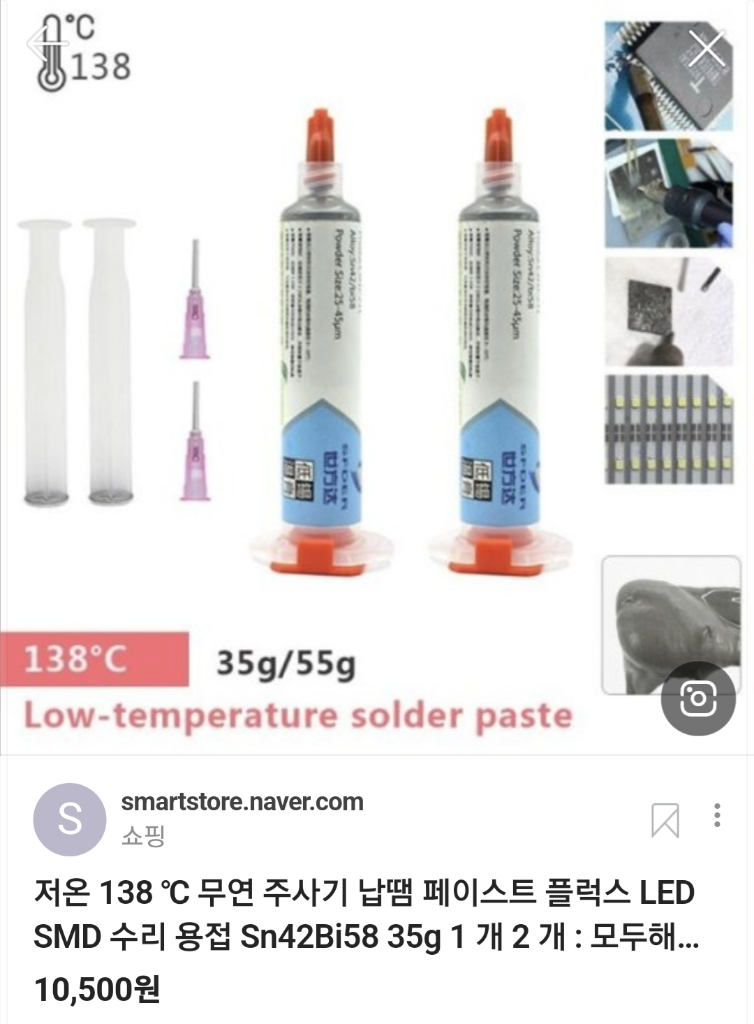
Task: Search this image with Lens
Action: (x=699, y=698)
